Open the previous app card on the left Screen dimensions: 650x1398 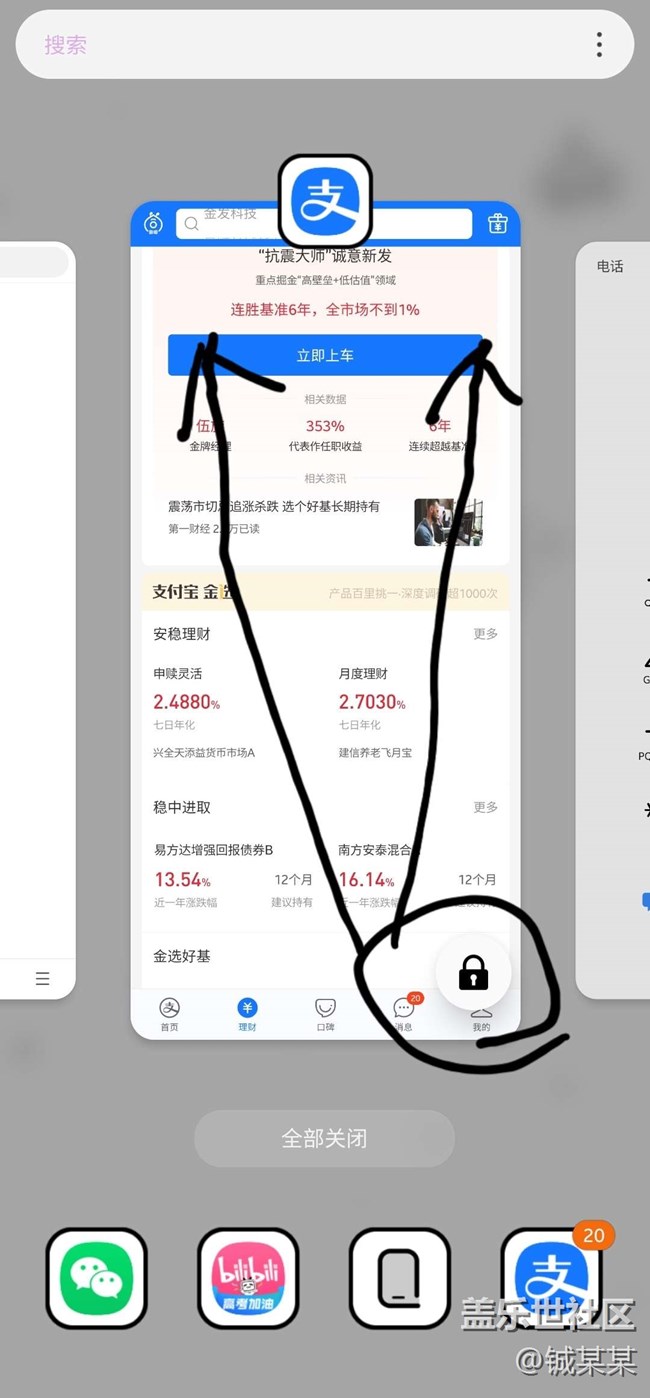pyautogui.click(x=35, y=620)
